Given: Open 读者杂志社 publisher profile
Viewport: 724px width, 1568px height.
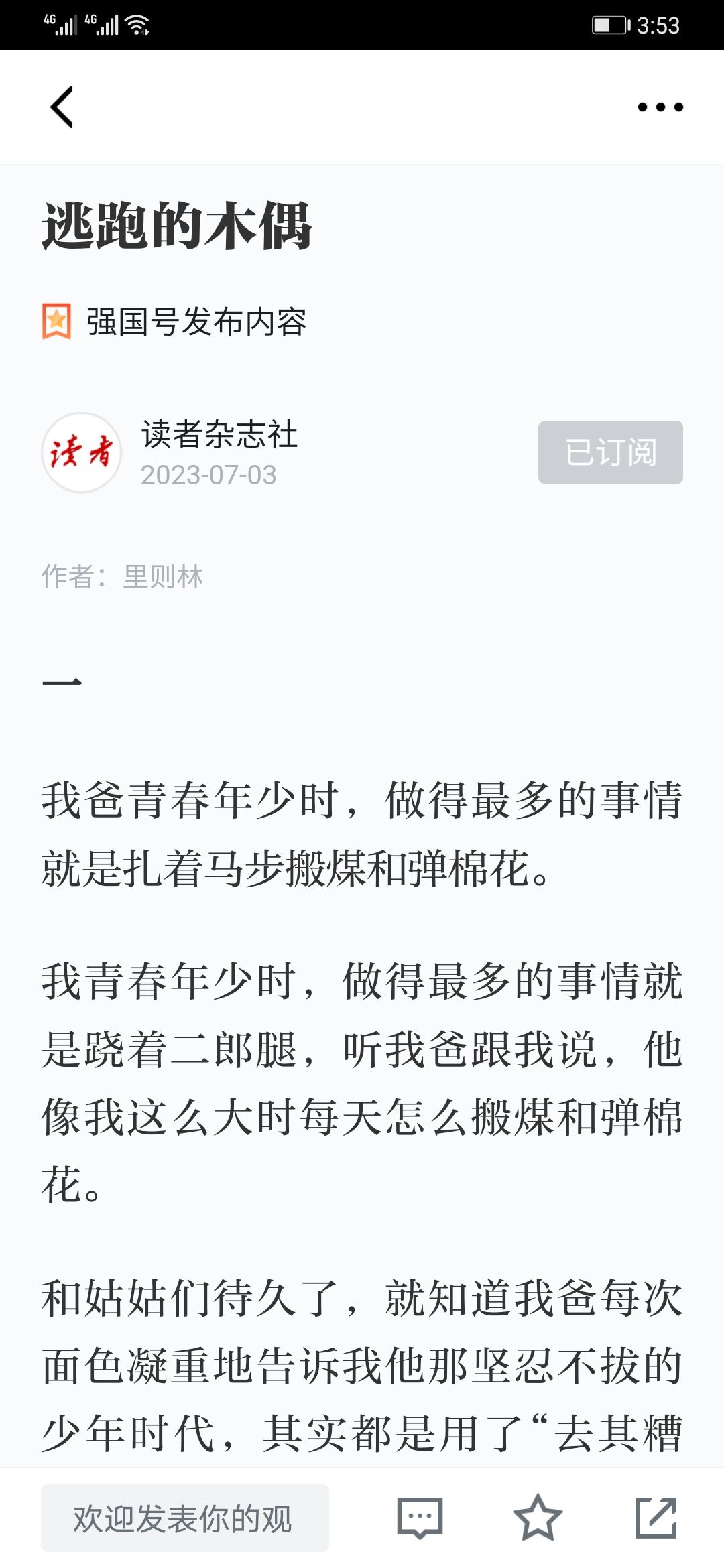Looking at the screenshot, I should [219, 434].
